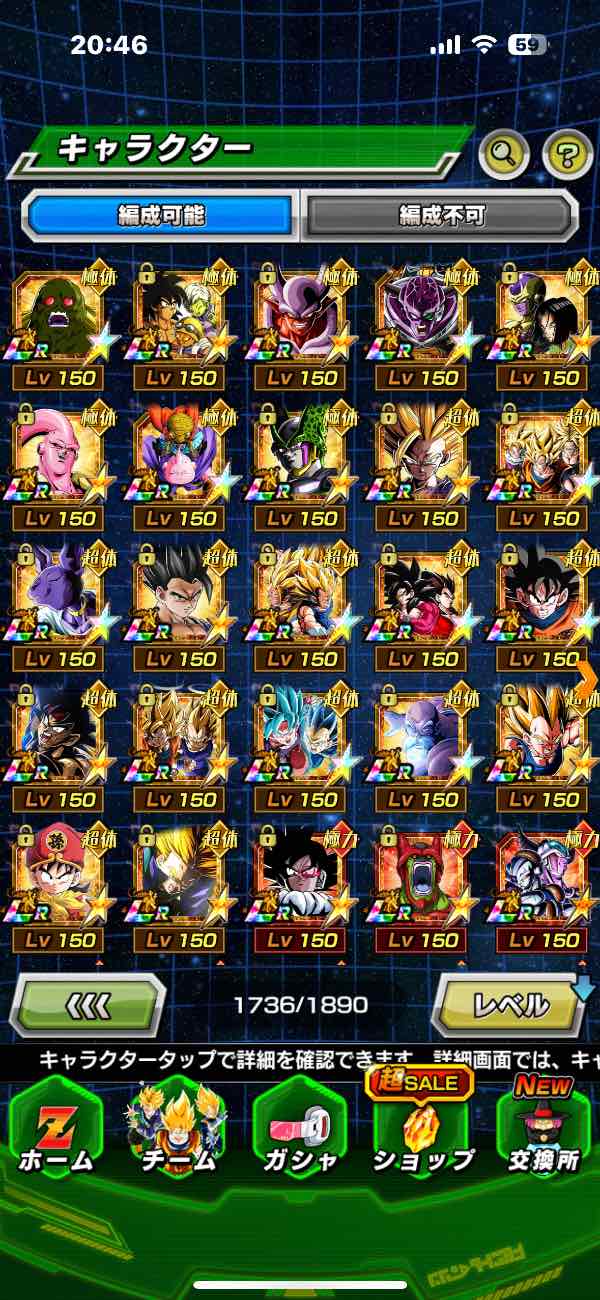Select the red-armored Cell Max card

pos(421,875)
